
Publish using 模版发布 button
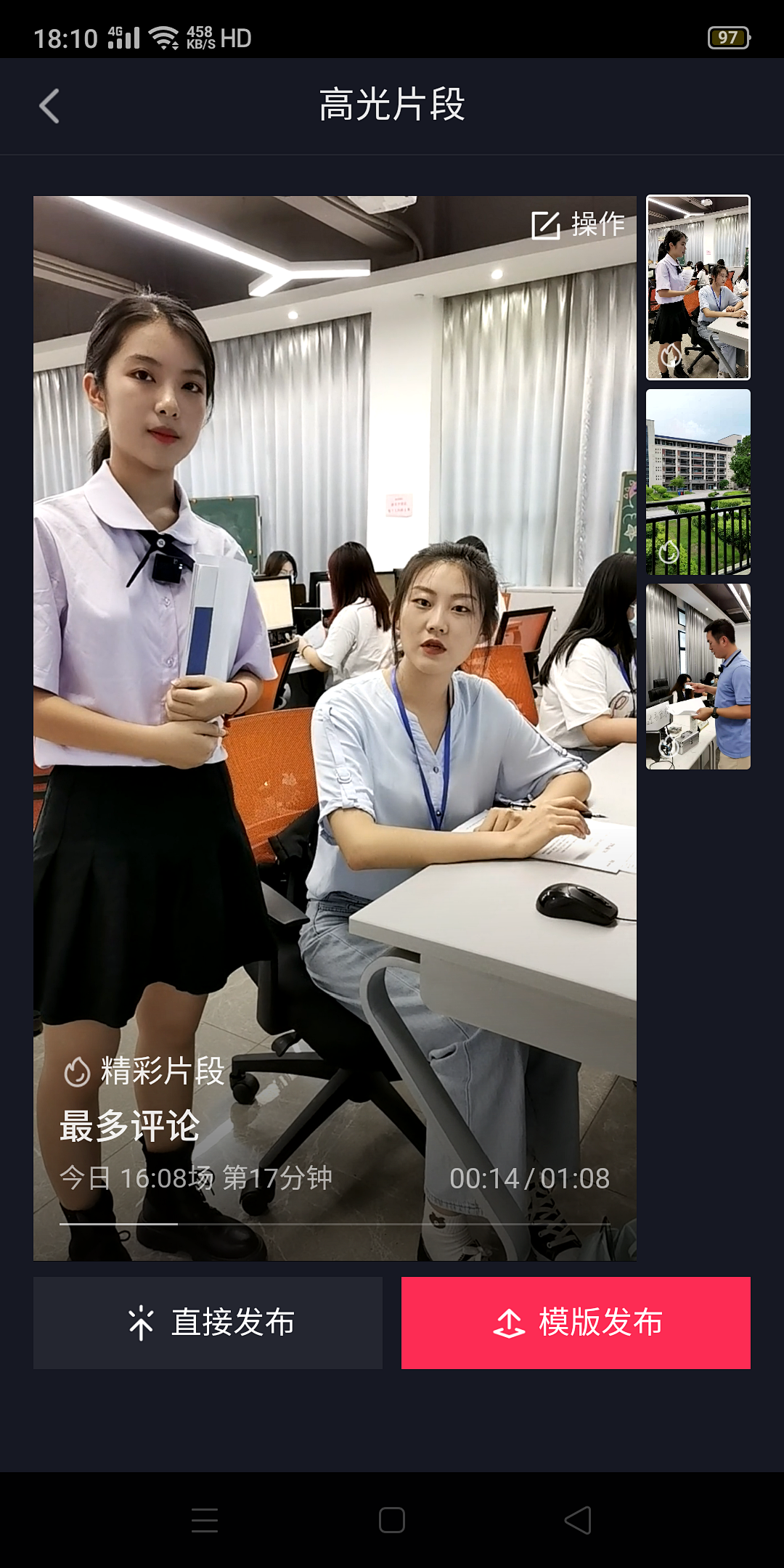coord(576,1323)
